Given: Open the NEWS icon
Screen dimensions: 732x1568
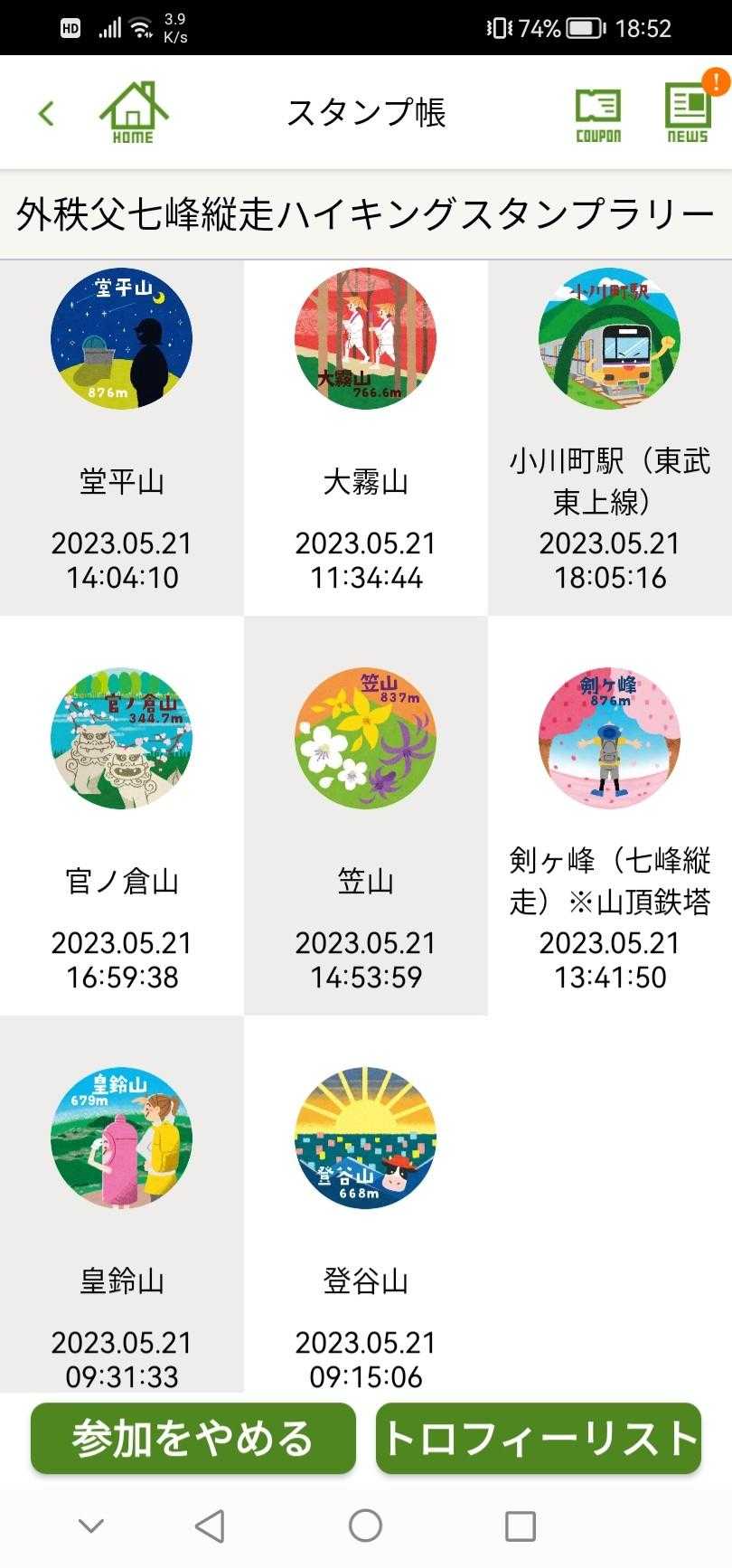Looking at the screenshot, I should pos(688,114).
